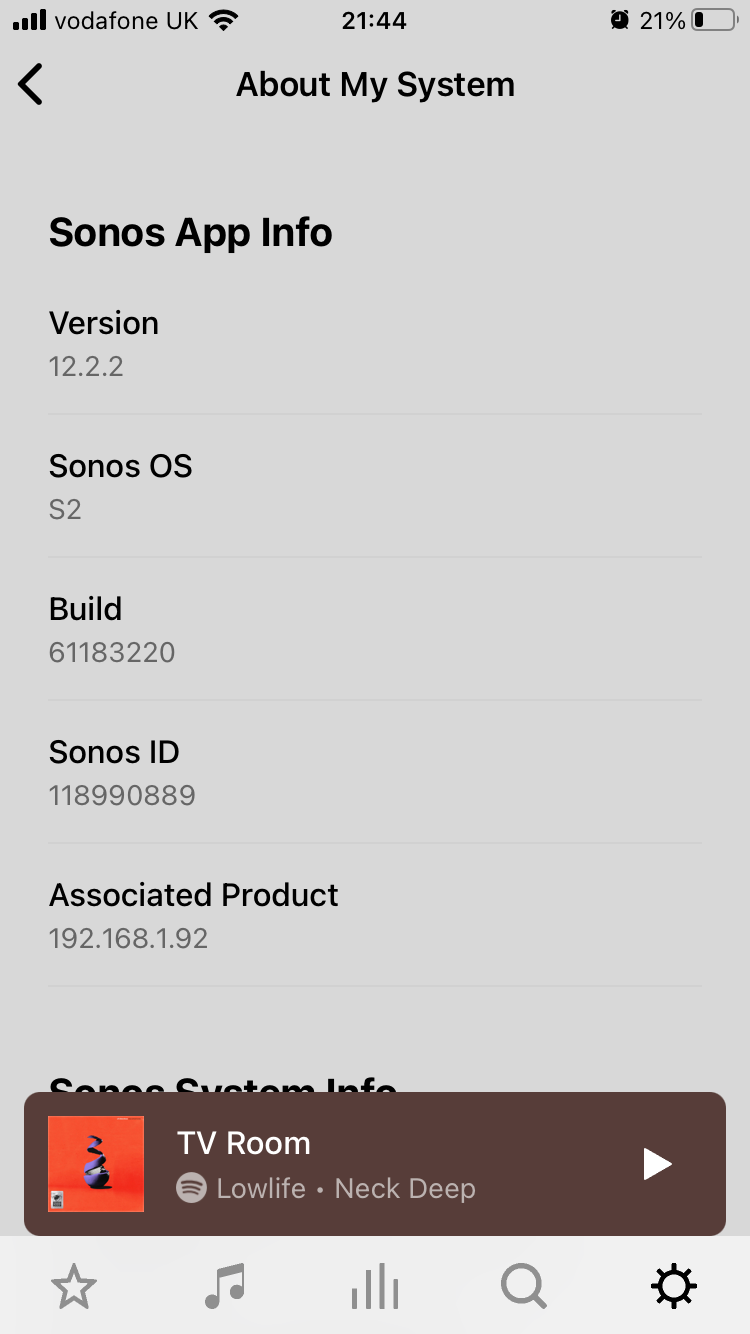Switch to the music Browse tab
Screen dimensions: 750x1334
(x=225, y=1286)
